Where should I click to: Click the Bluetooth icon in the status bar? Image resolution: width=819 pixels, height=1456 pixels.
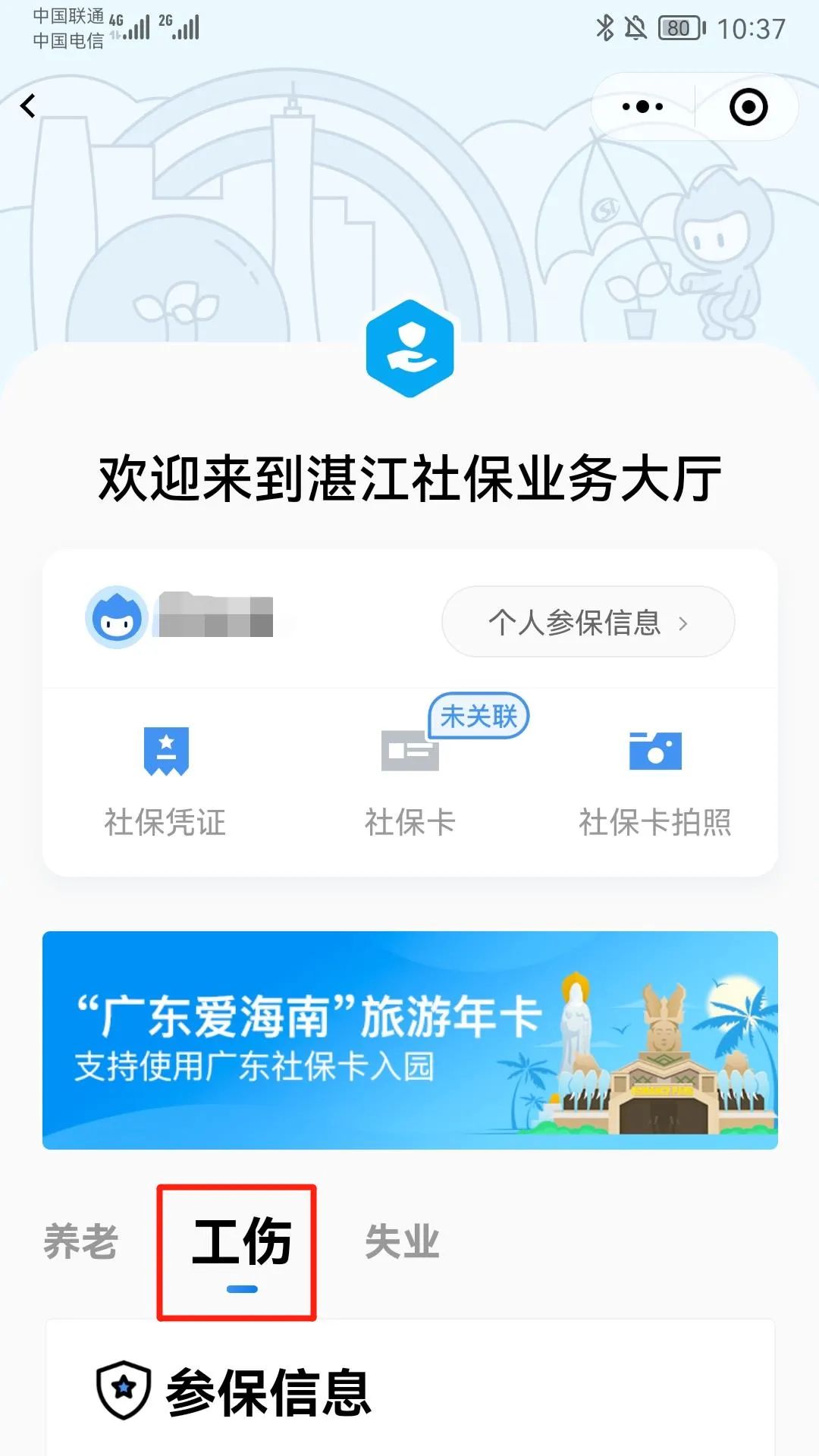pos(607,28)
